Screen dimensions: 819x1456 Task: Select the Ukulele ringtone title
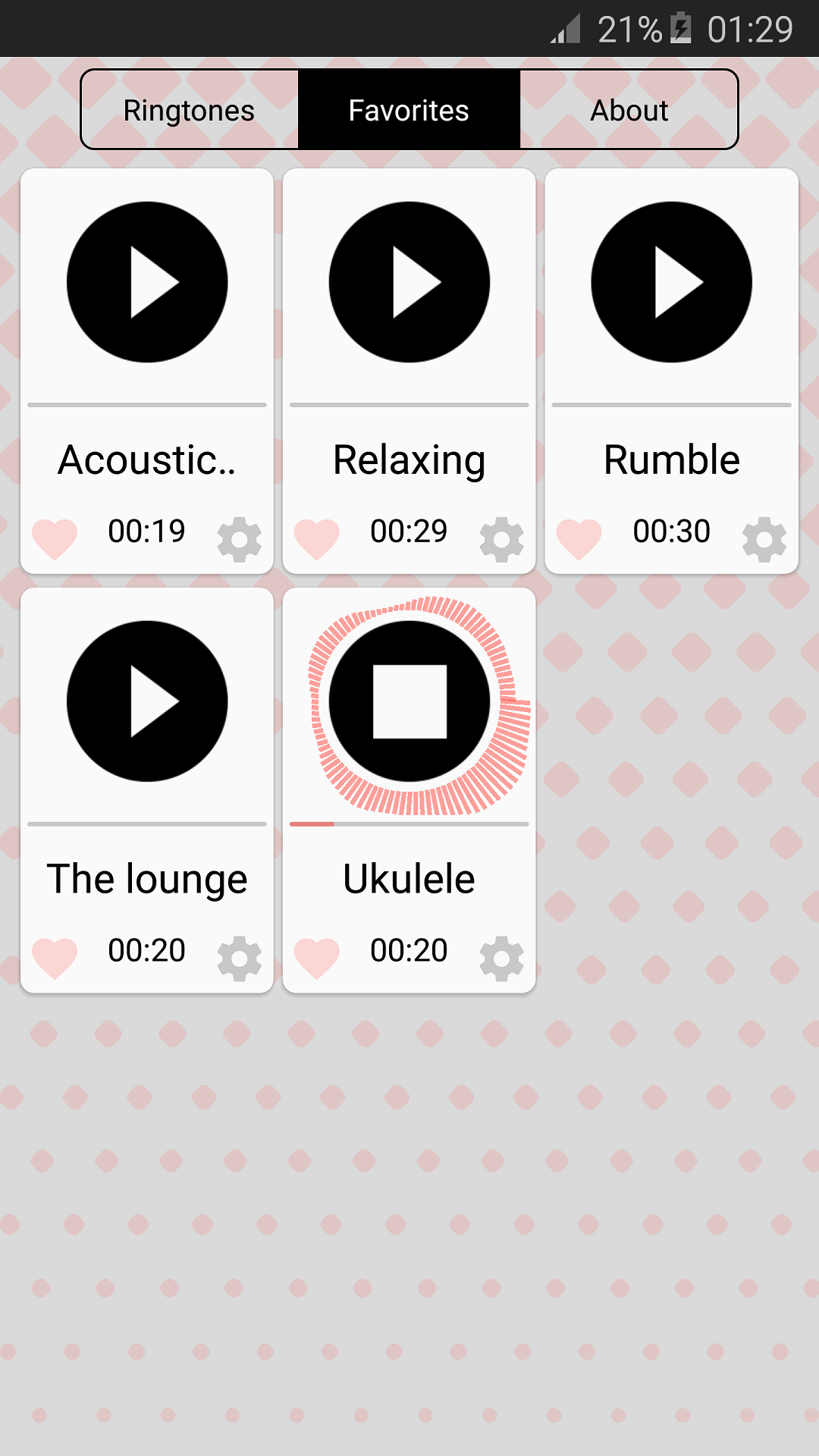tap(409, 878)
